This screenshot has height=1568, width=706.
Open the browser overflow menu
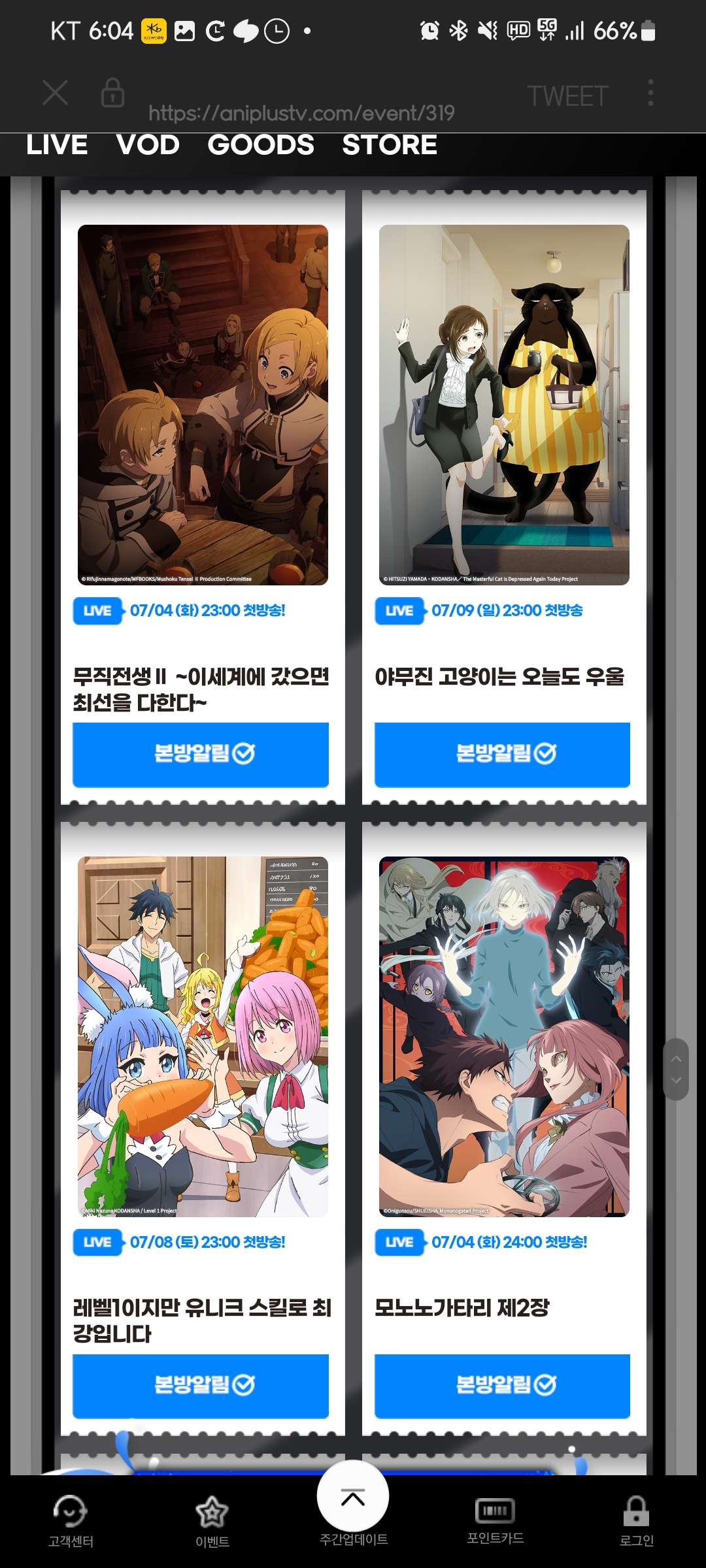(650, 93)
